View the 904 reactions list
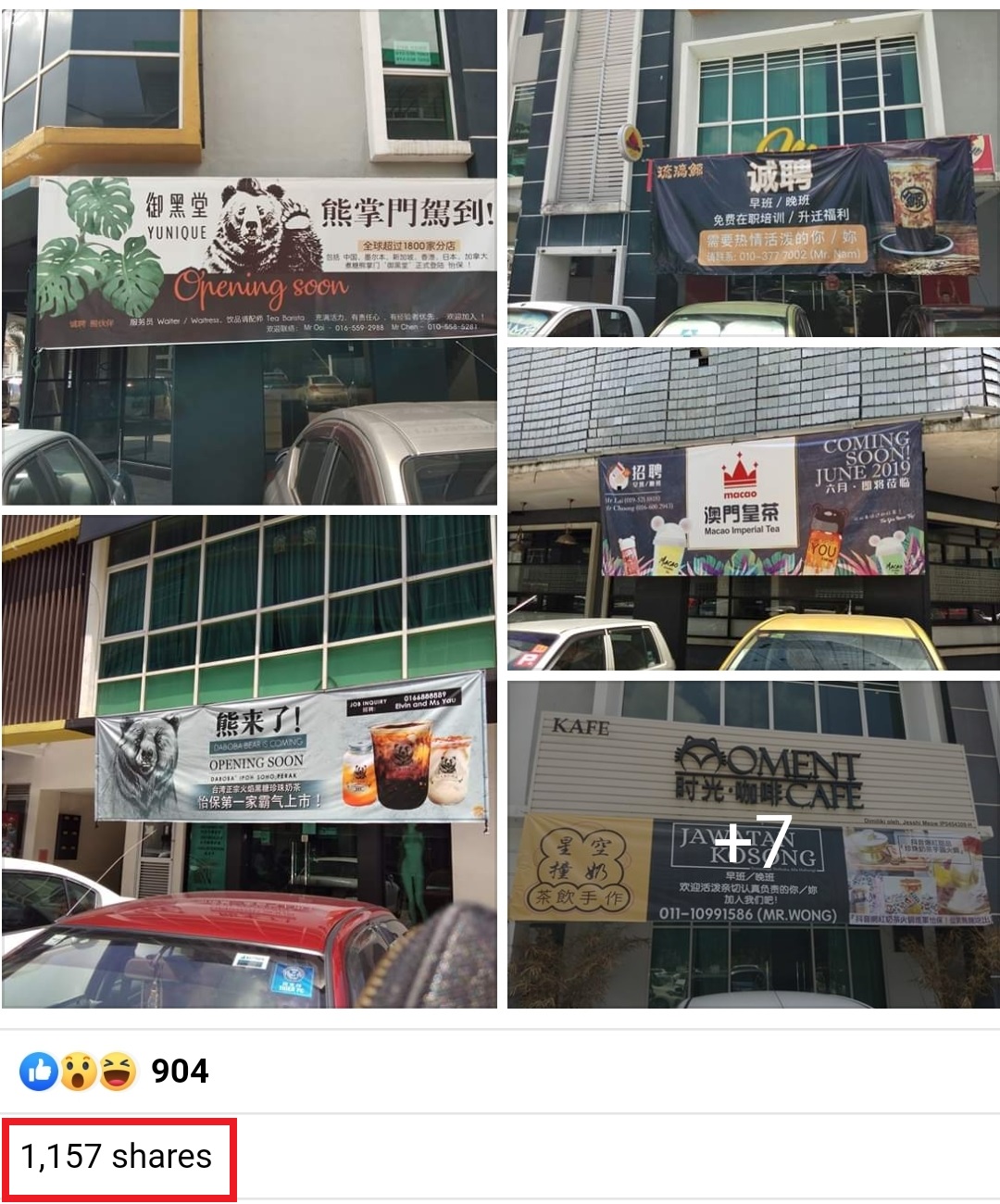This screenshot has height=1204, width=1000. [115, 1072]
